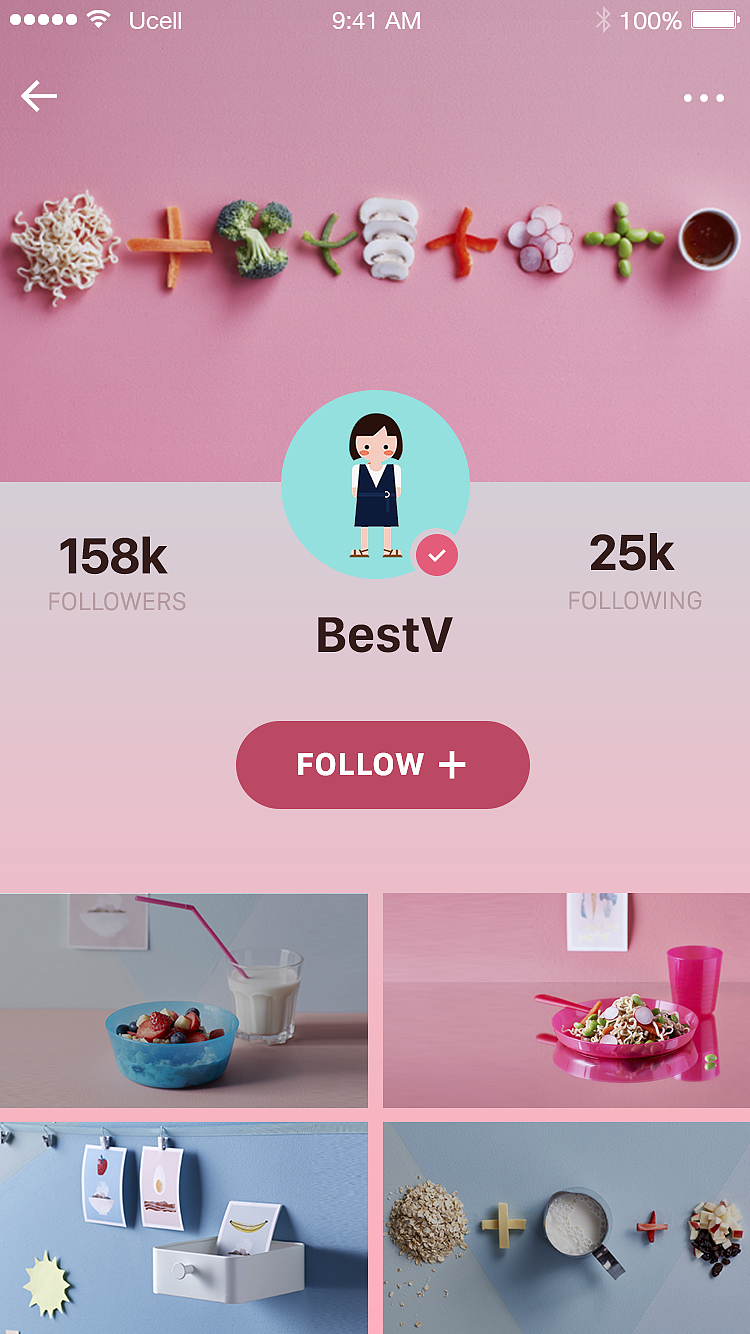
Task: Open the pink noodle plate photo
Action: 566,1000
